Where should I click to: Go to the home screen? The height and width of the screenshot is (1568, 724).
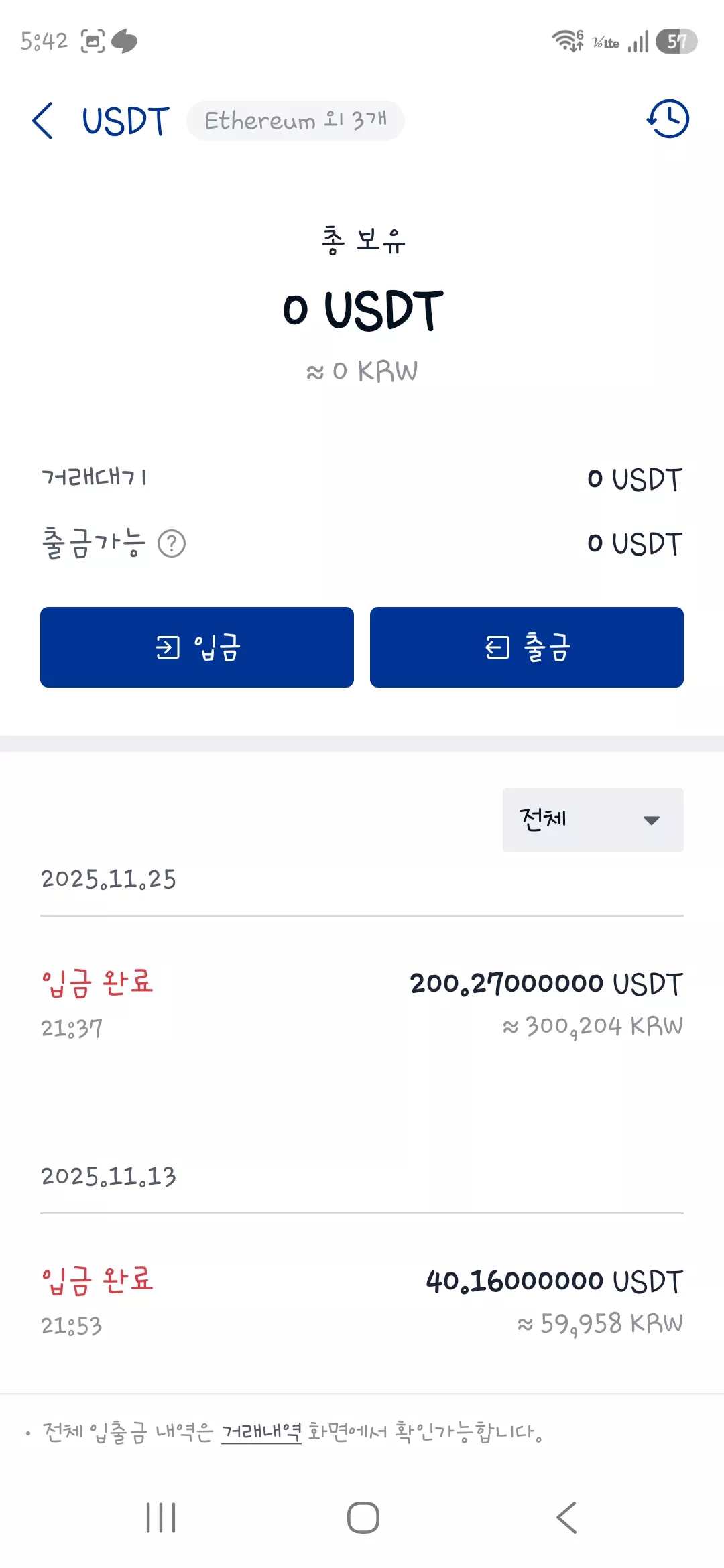click(x=363, y=1518)
